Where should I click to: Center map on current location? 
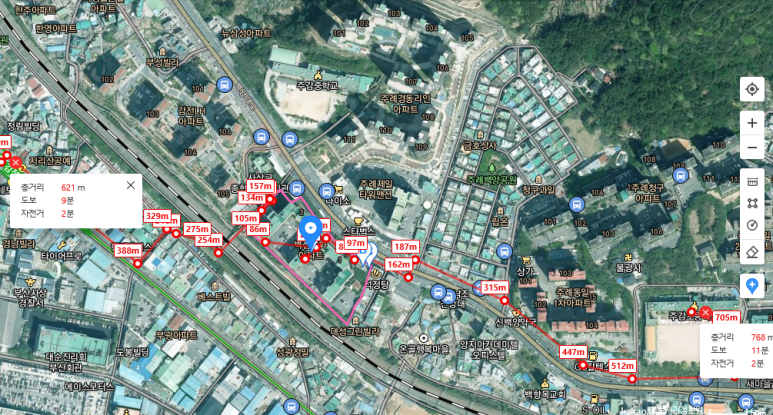tap(752, 89)
